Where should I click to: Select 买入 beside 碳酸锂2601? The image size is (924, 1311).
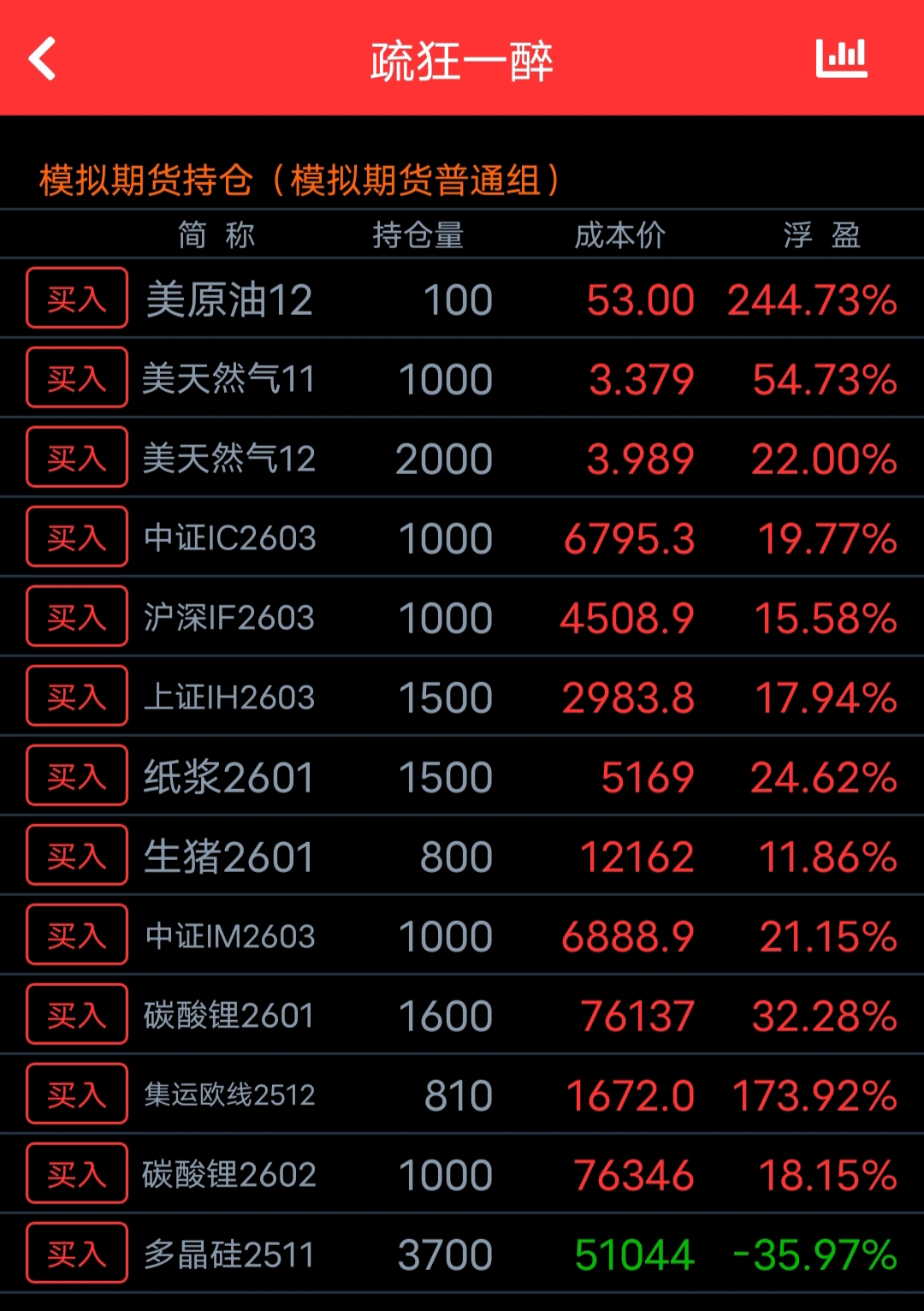[77, 1015]
